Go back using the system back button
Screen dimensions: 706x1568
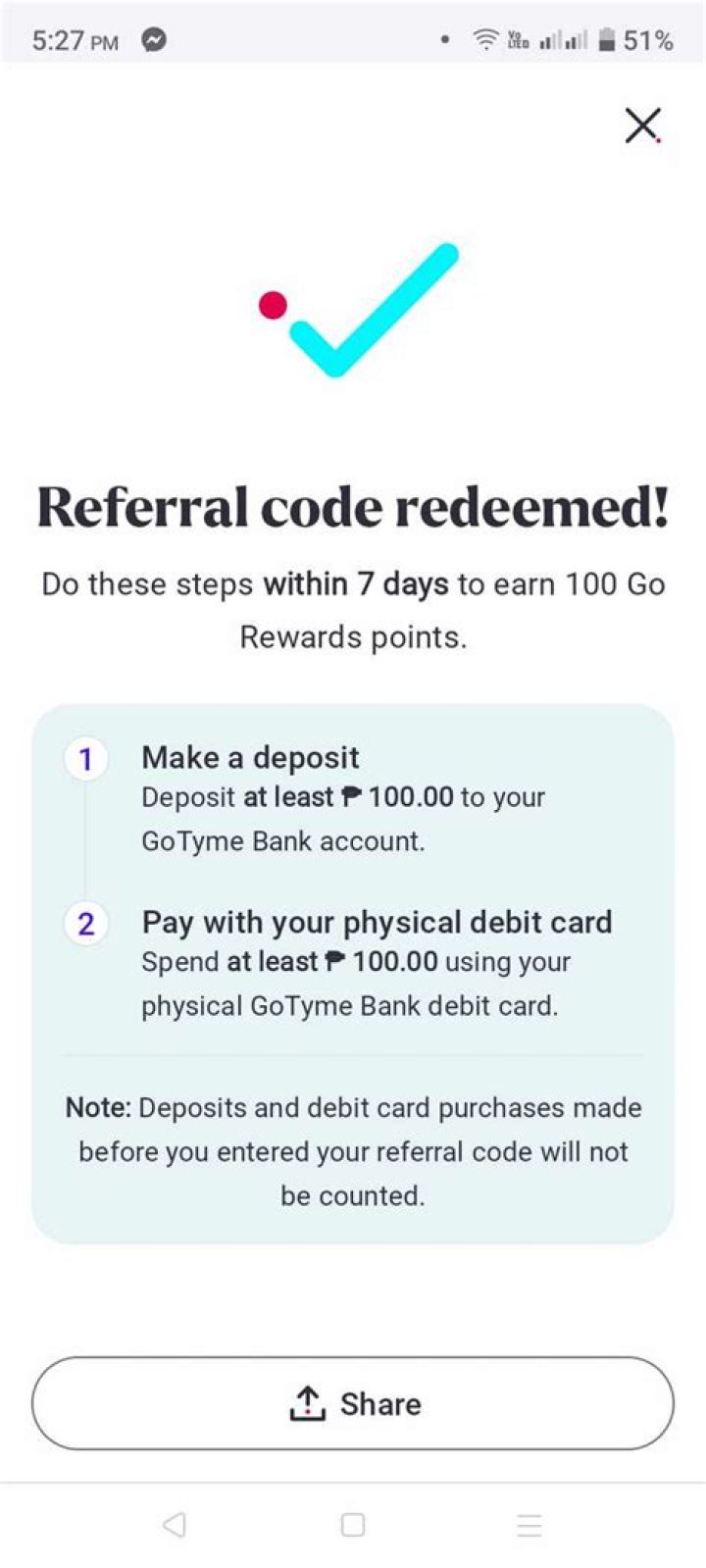click(x=175, y=1524)
